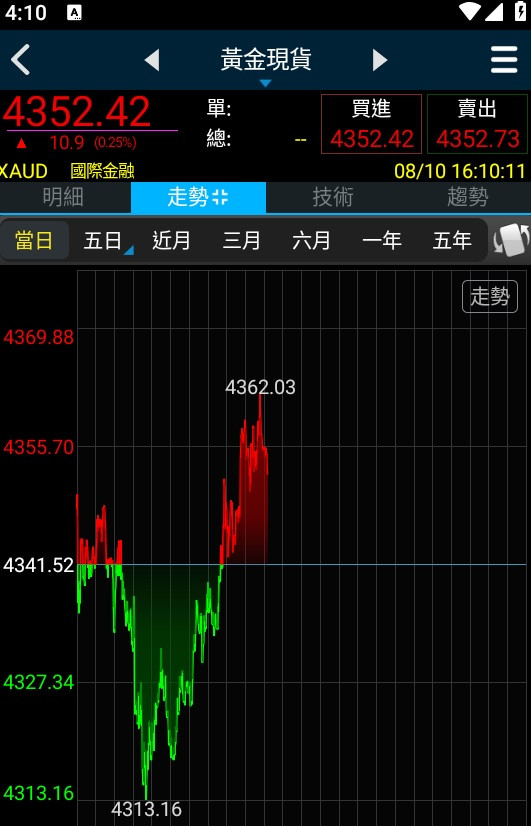Open the hamburger menu
Image resolution: width=531 pixels, height=826 pixels.
[504, 60]
